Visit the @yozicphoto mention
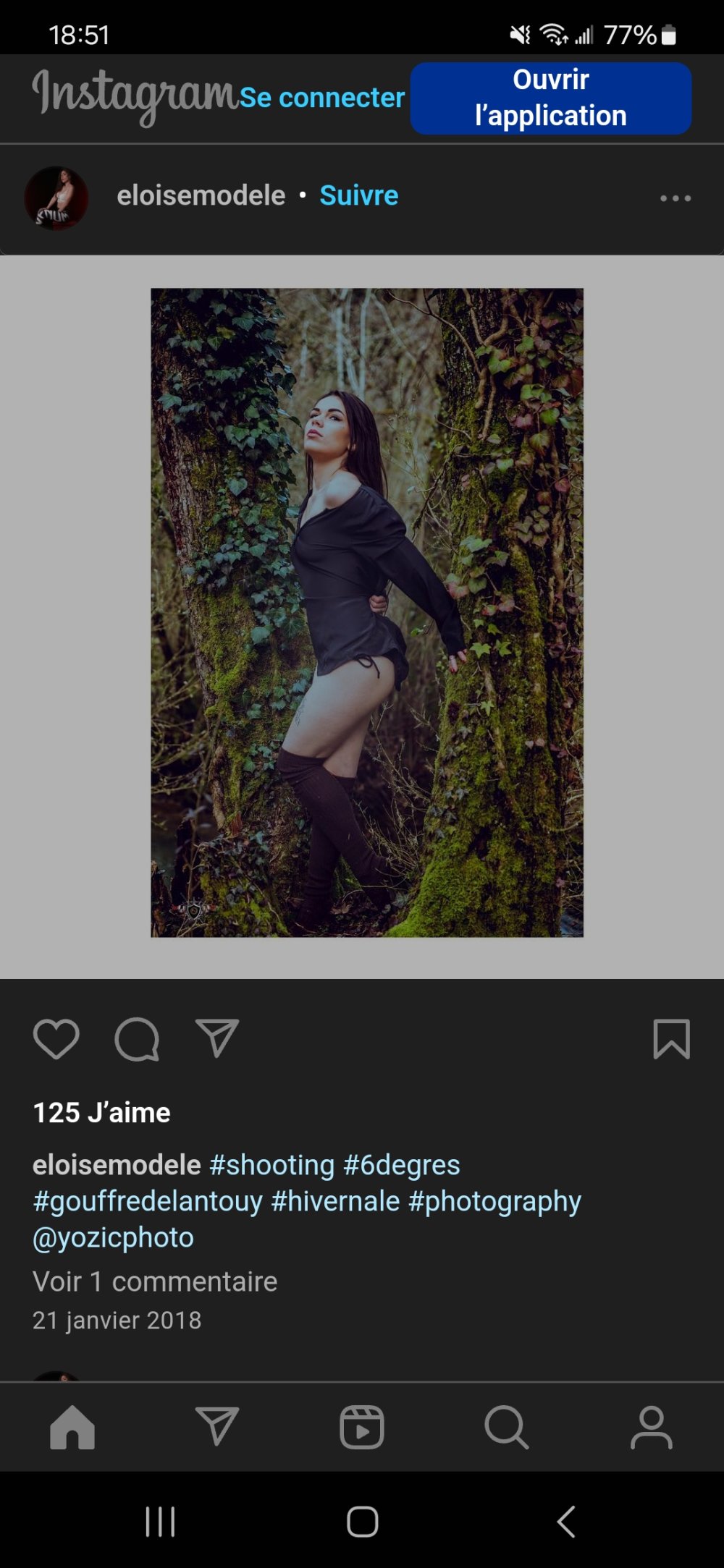724x1568 pixels. click(x=113, y=1237)
